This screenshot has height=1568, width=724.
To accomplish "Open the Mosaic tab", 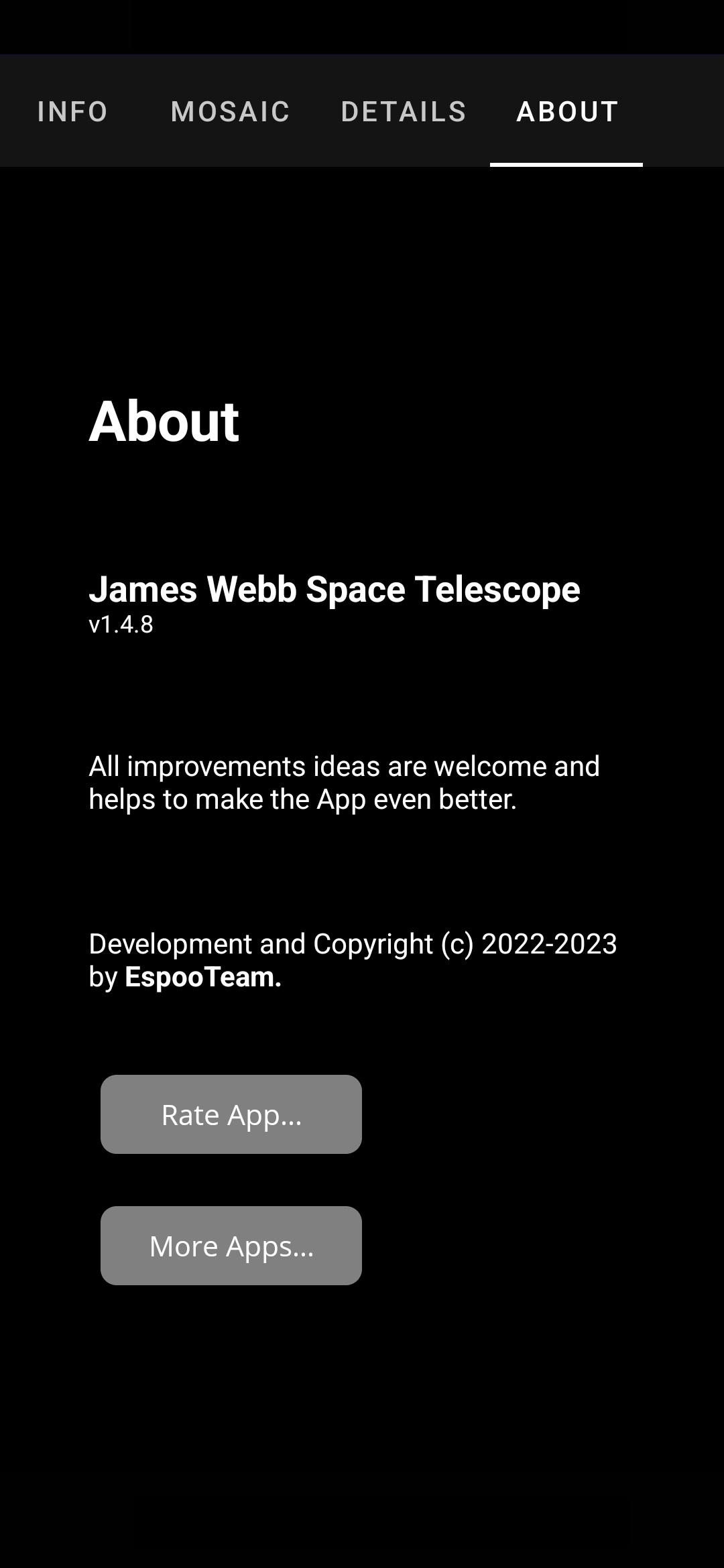I will click(230, 111).
